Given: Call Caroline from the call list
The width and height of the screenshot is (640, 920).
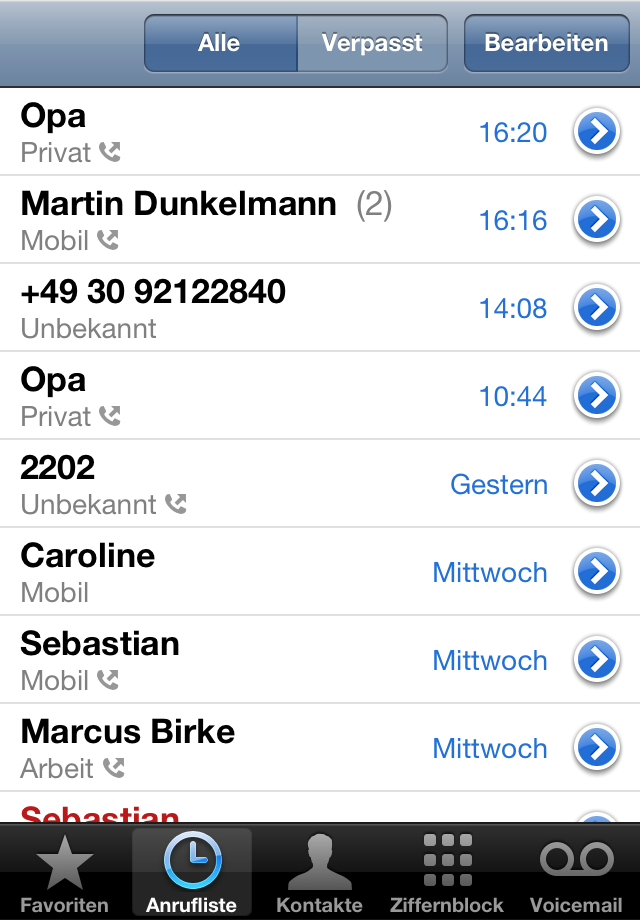Looking at the screenshot, I should click(200, 572).
